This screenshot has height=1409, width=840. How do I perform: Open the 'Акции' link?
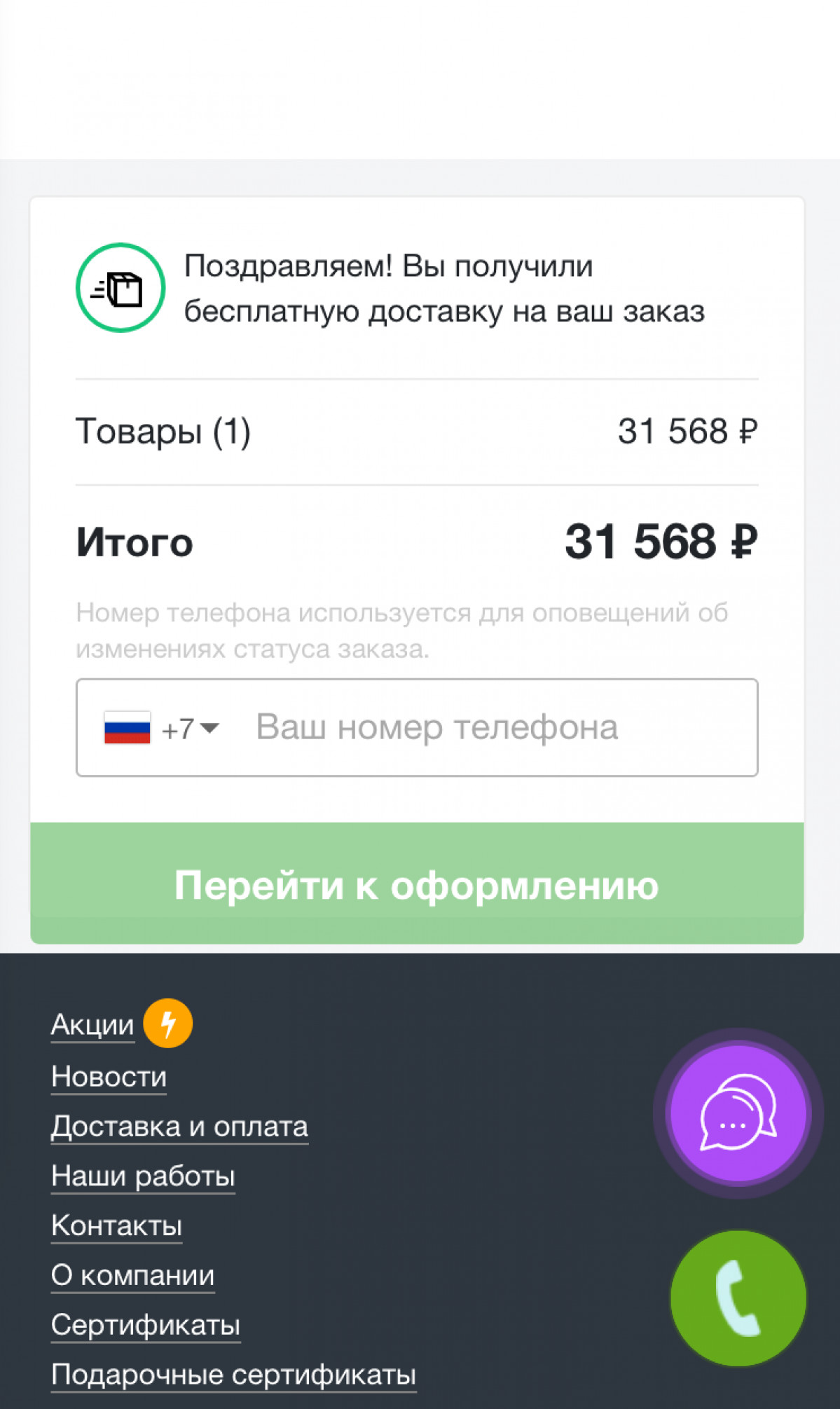[92, 1024]
